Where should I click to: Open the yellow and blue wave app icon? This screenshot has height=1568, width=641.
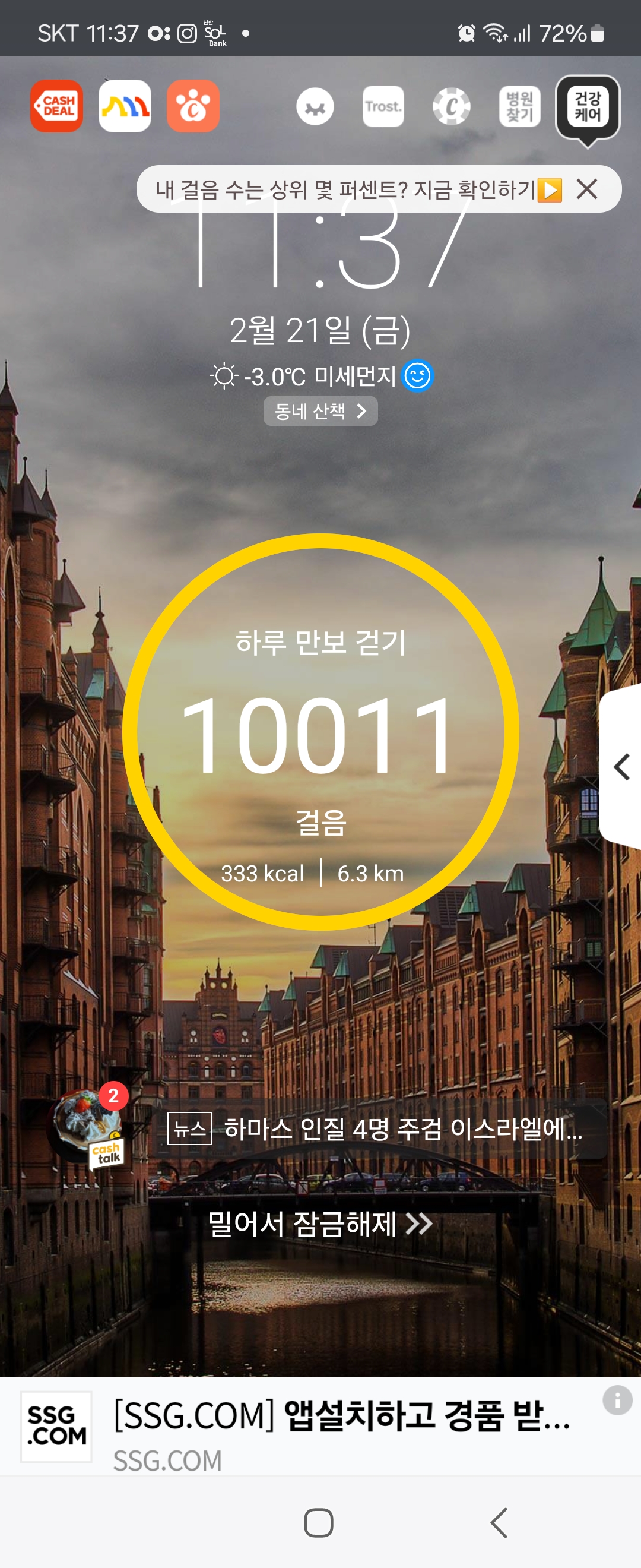[x=125, y=106]
